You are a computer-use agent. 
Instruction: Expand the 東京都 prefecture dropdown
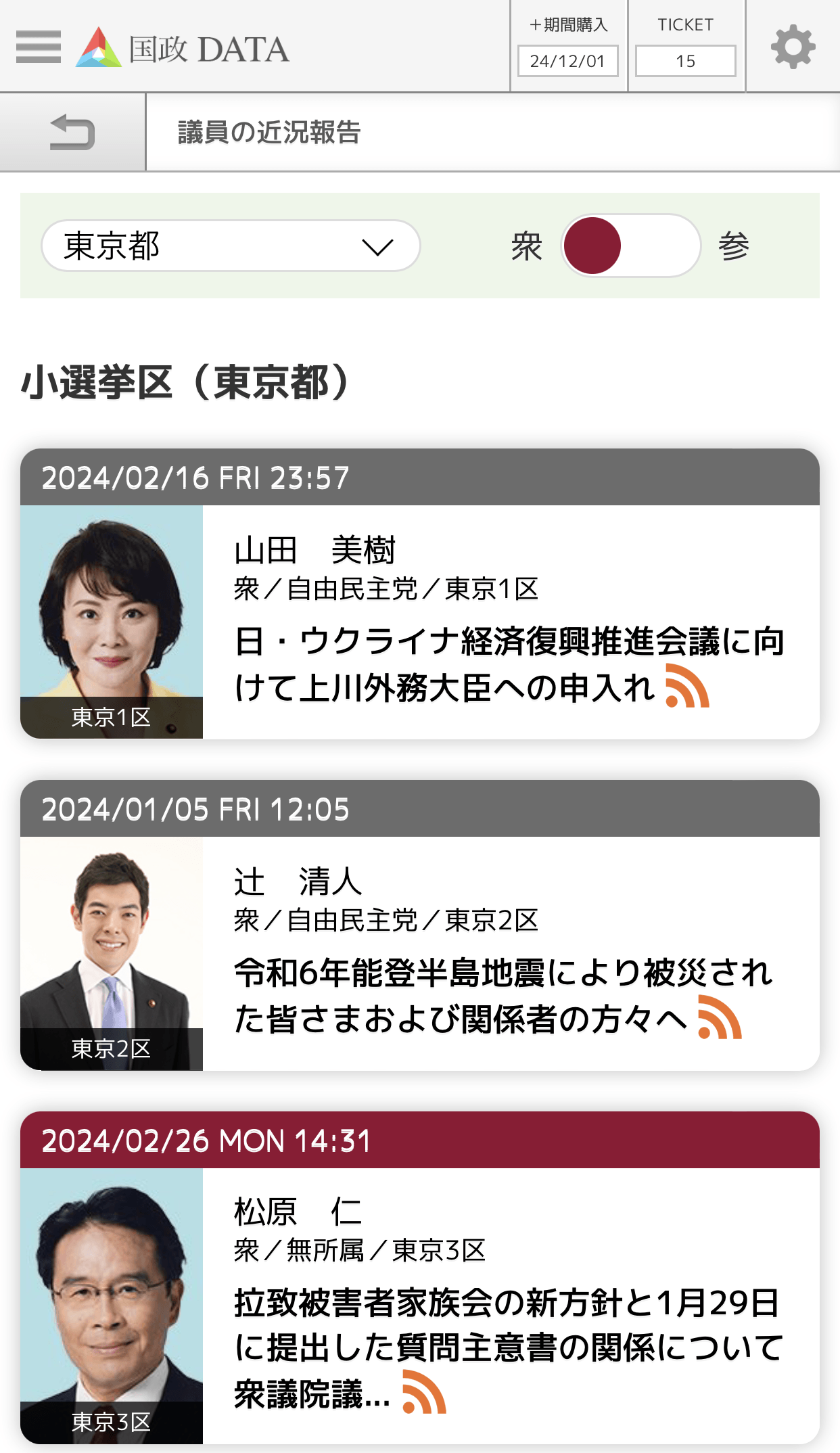(x=231, y=246)
